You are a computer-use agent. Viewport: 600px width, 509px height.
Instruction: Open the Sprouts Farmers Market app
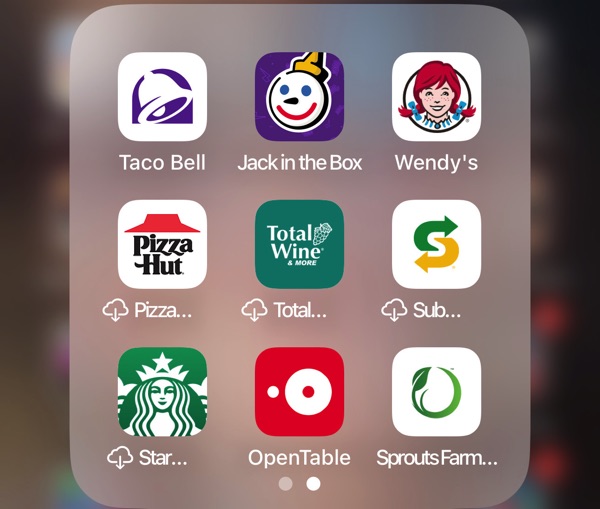tap(436, 392)
